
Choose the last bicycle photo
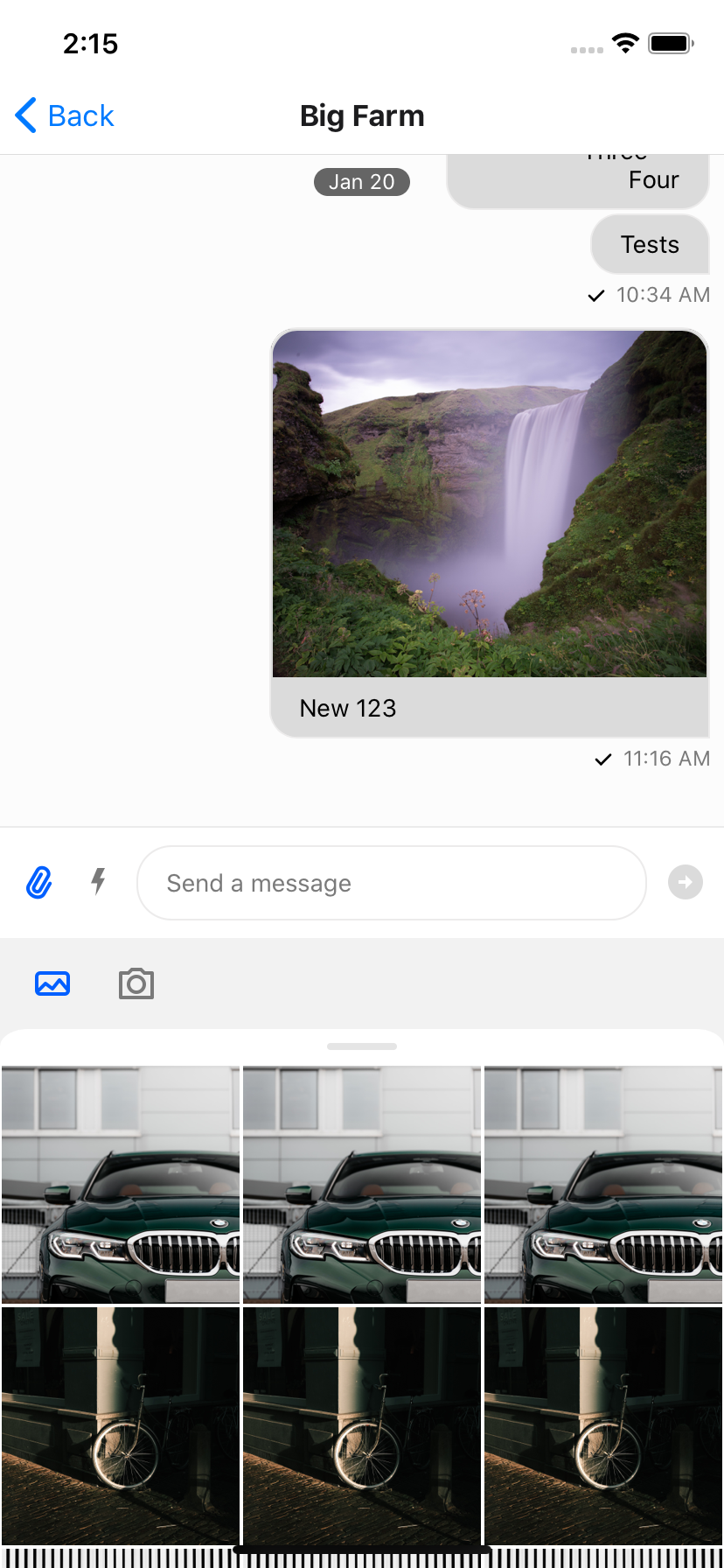click(x=603, y=1424)
